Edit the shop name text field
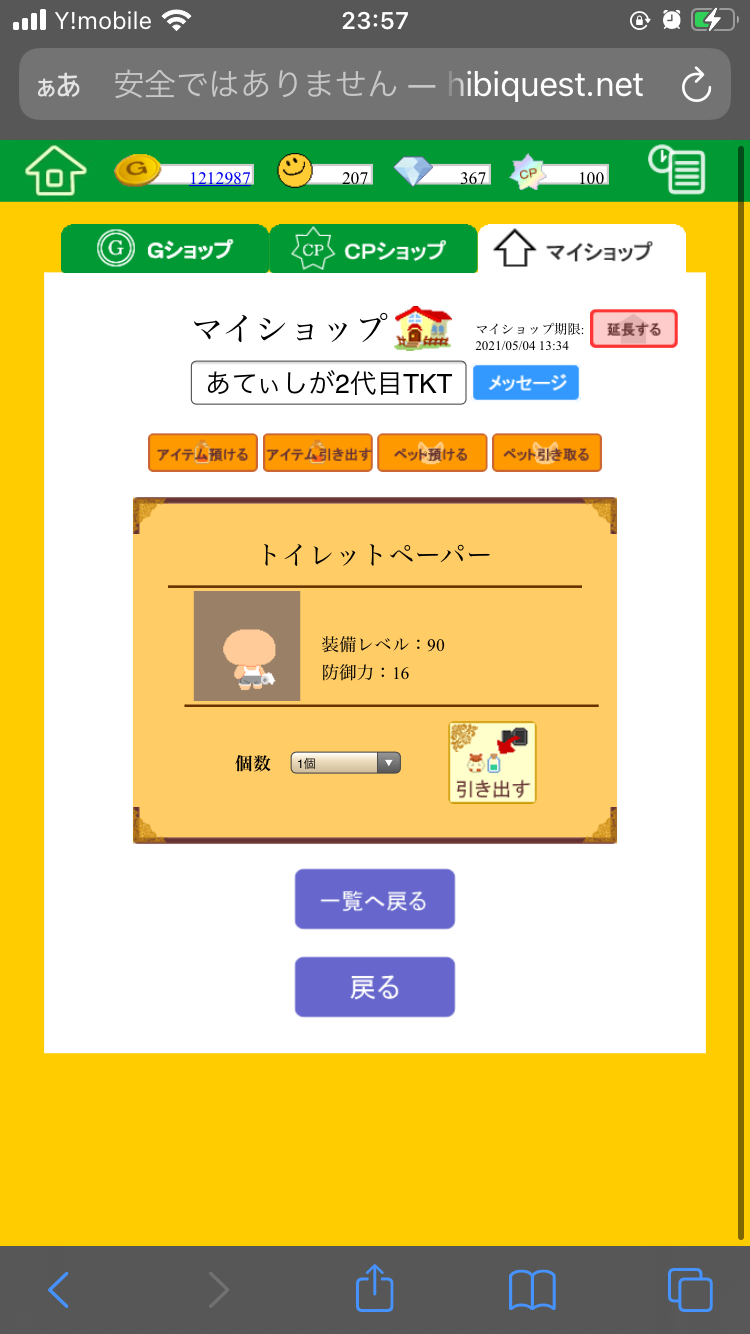The image size is (750, 1334). [328, 383]
